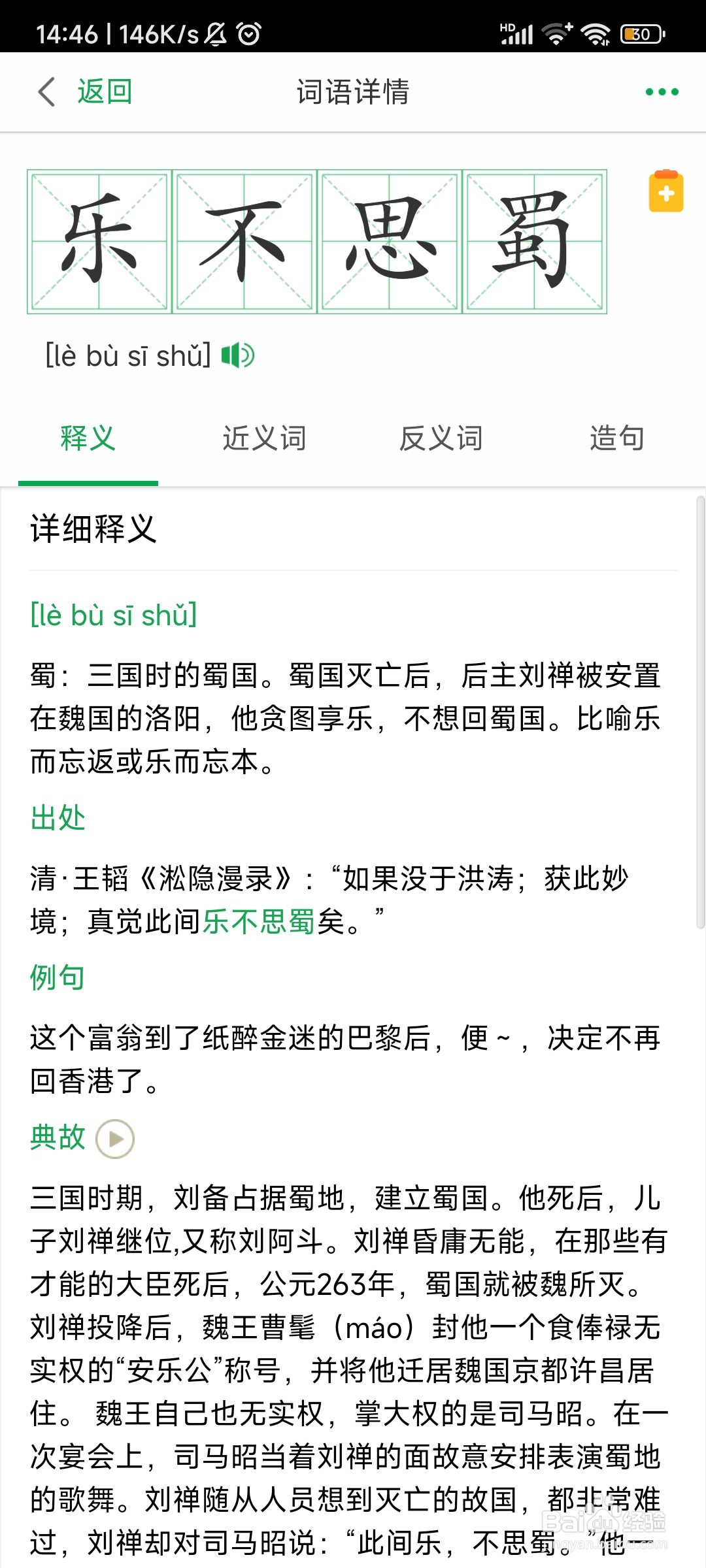The height and width of the screenshot is (1568, 706).
Task: Play the 典故 story audio
Action: tap(115, 1137)
